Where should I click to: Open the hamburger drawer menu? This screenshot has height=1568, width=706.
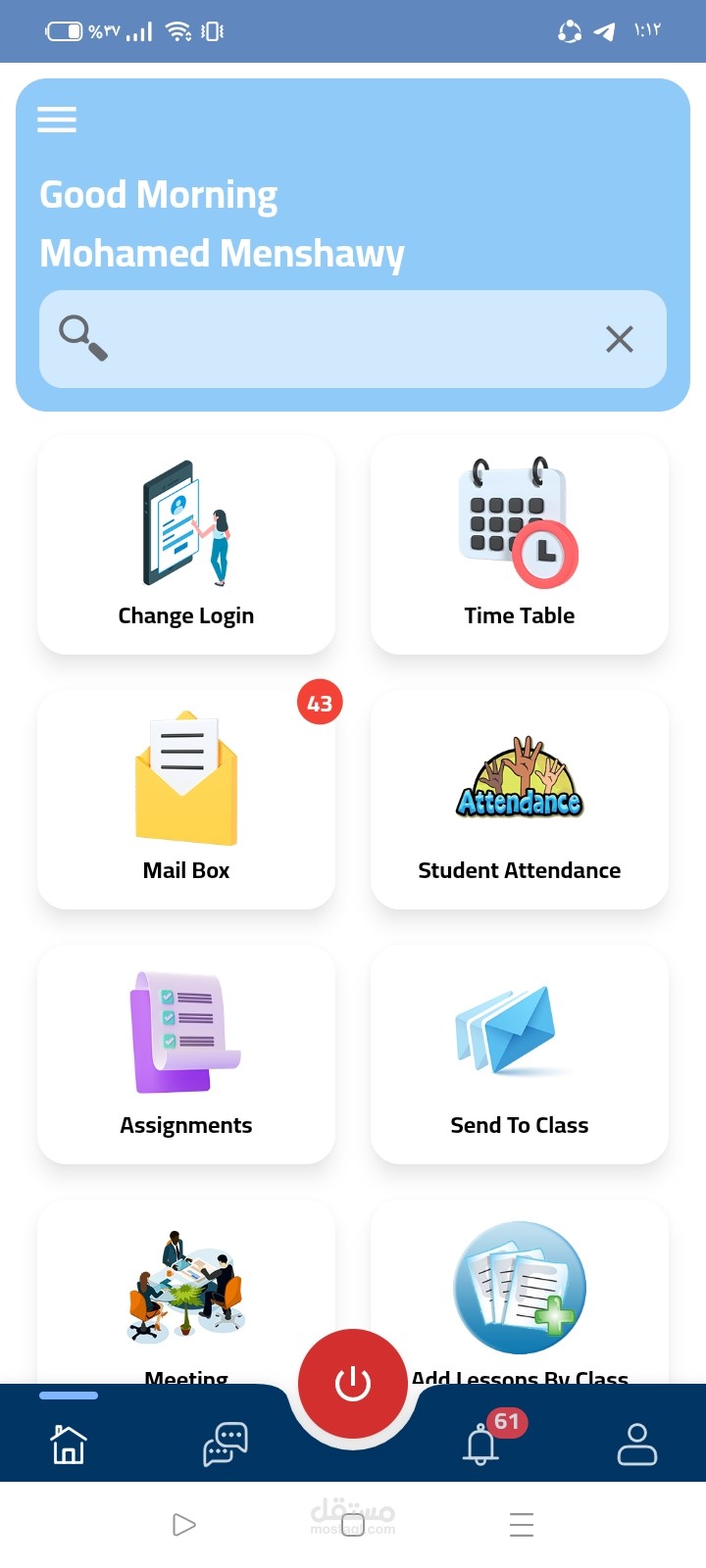(x=57, y=120)
